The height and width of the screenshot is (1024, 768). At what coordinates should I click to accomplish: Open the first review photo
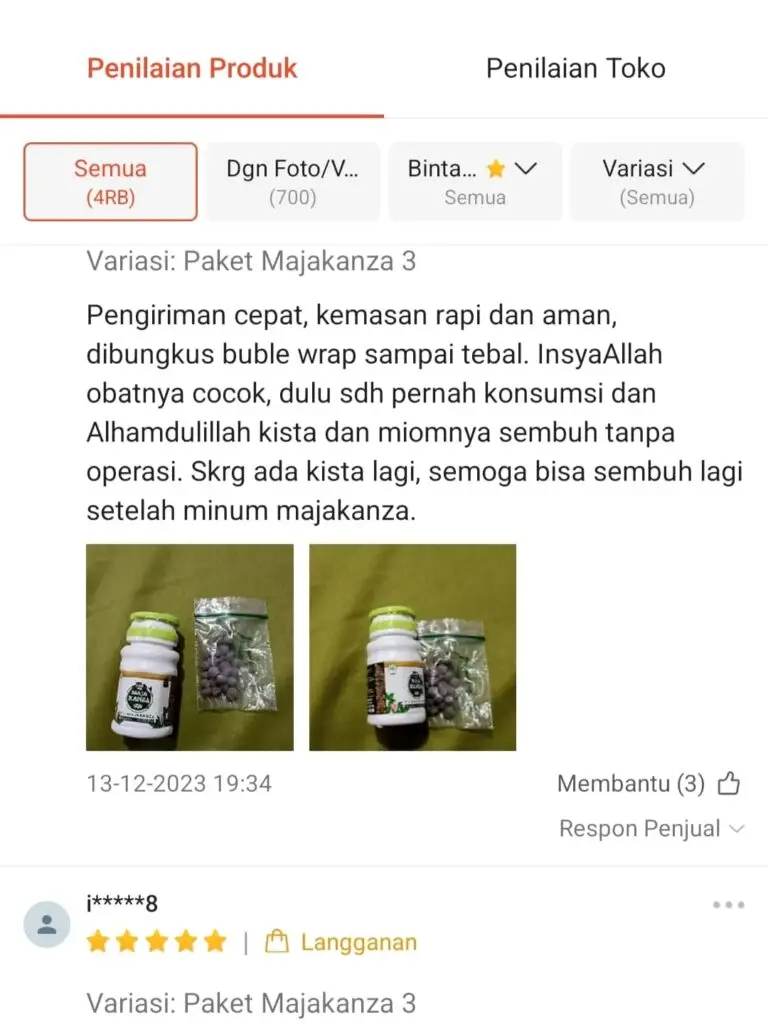190,647
